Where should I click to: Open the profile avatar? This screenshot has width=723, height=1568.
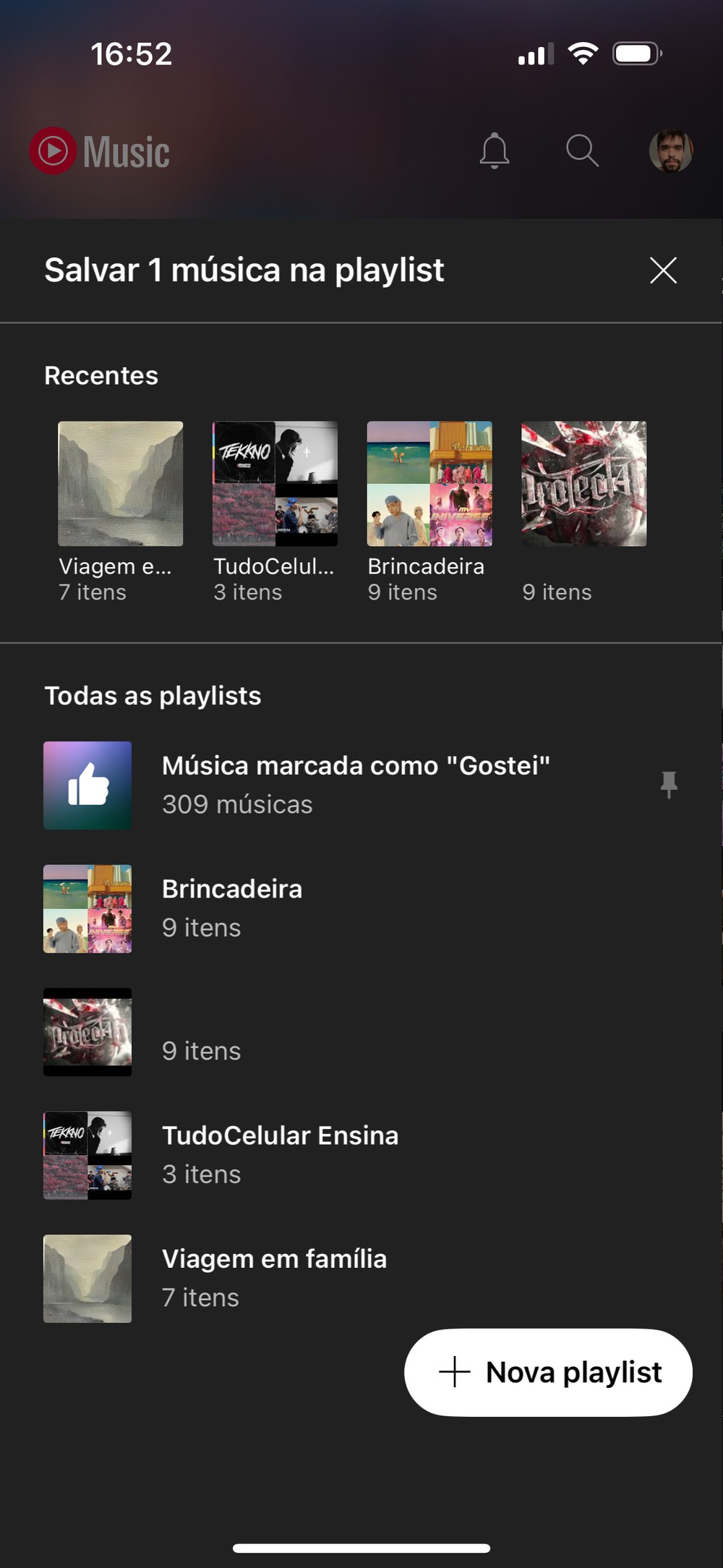pos(671,151)
